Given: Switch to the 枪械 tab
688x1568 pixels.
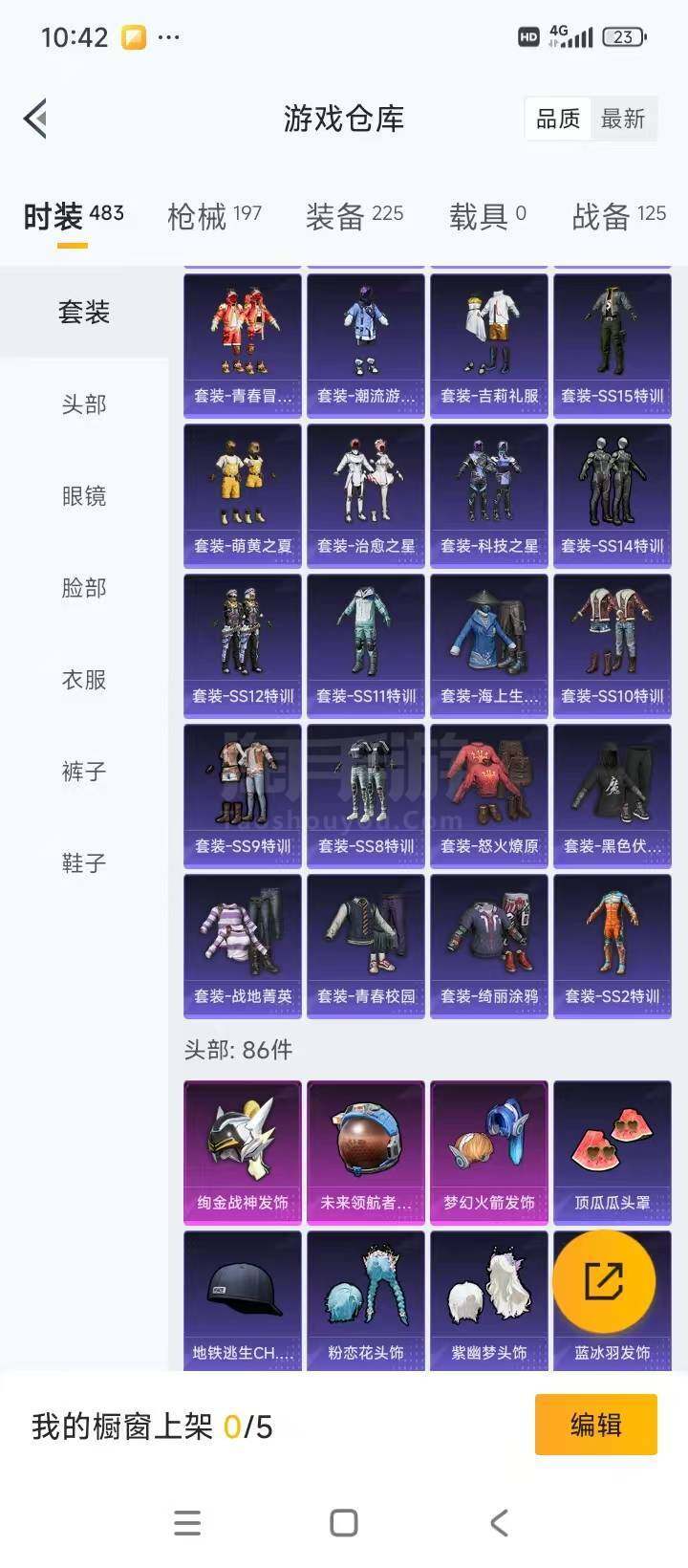Looking at the screenshot, I should tap(214, 216).
